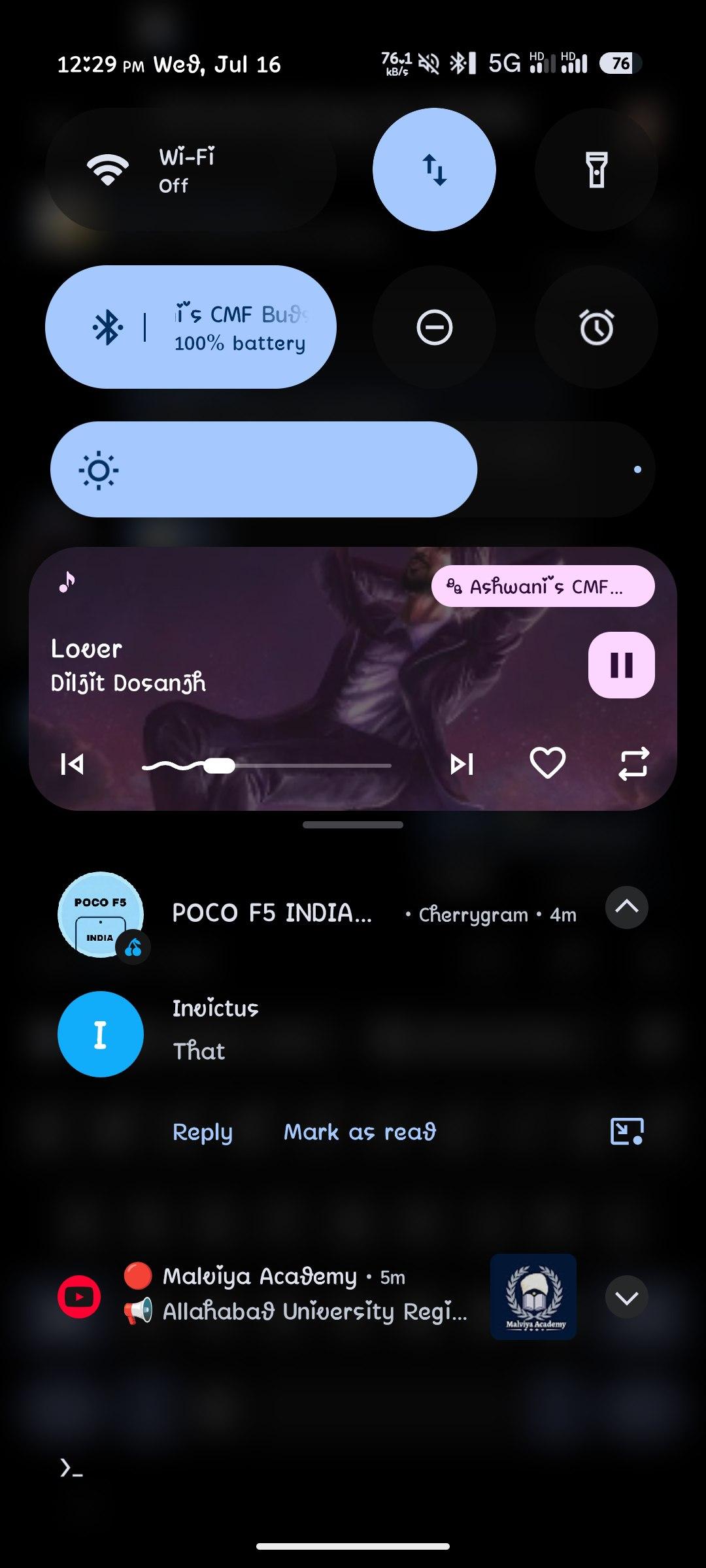Mark the Cherrygram message as read
This screenshot has height=1568, width=706.
pyautogui.click(x=360, y=1132)
